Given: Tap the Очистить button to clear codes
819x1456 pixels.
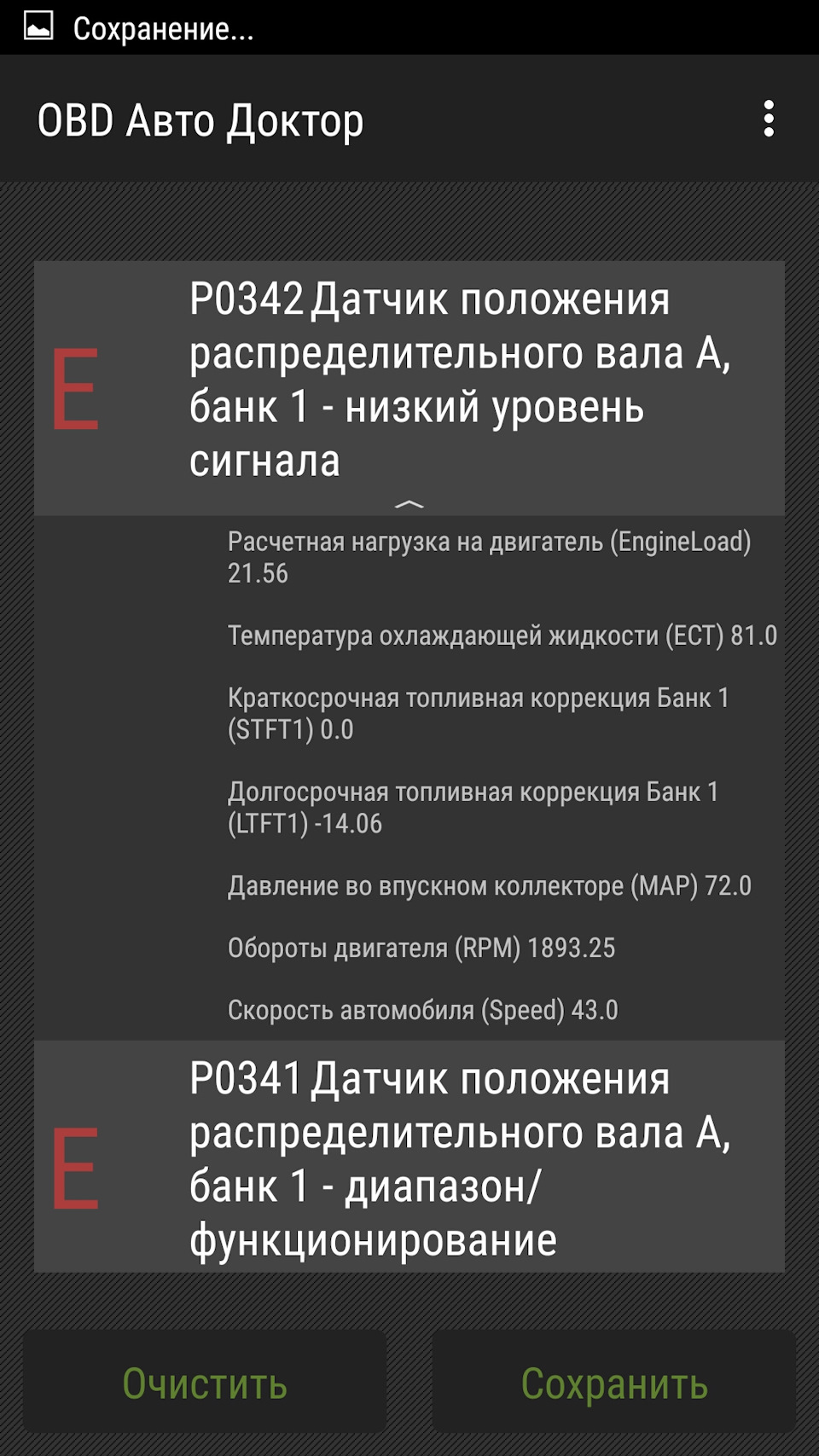Looking at the screenshot, I should pyautogui.click(x=205, y=1382).
